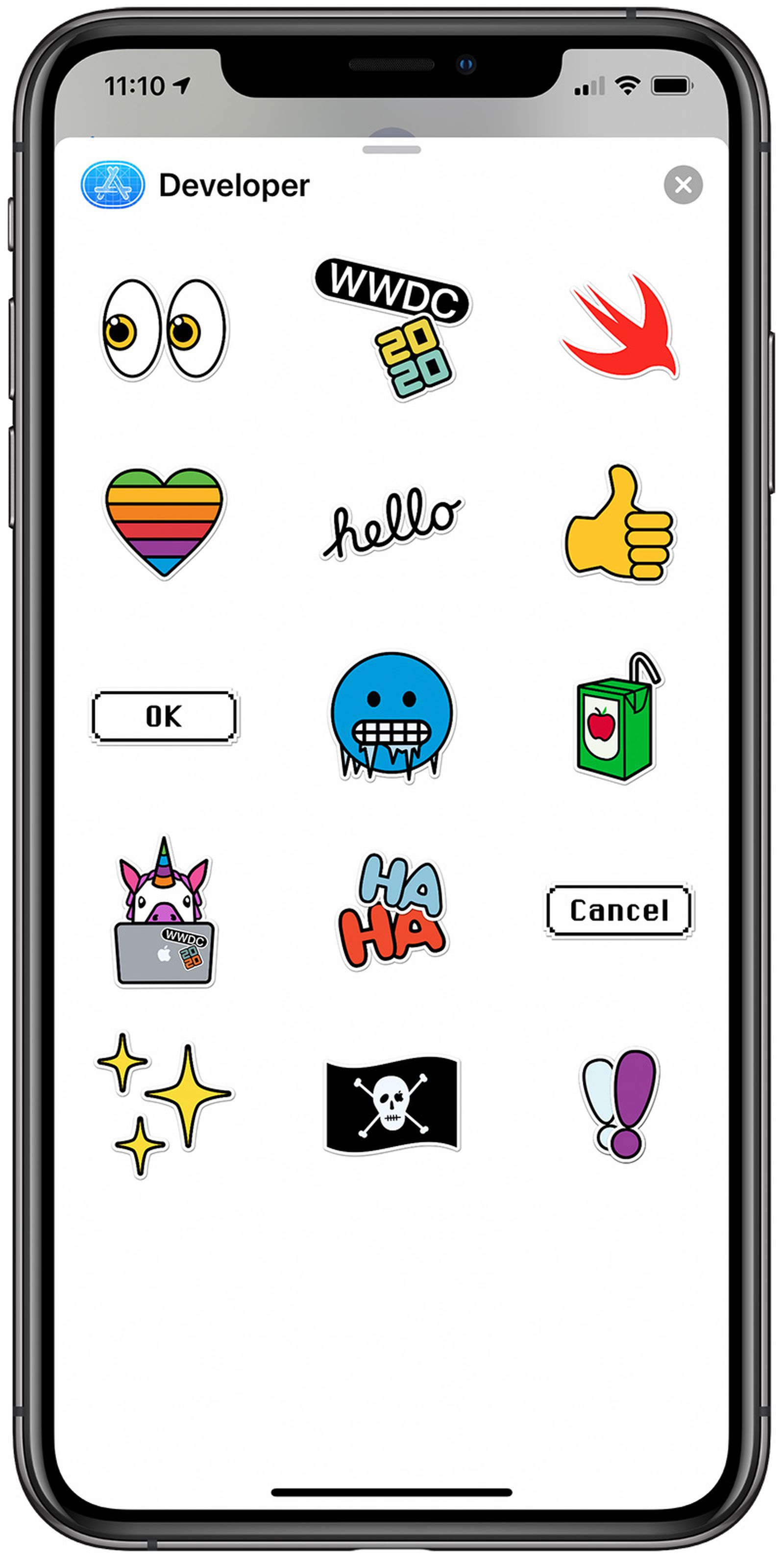Select the googly eyes sticker
784x1558 pixels.
pyautogui.click(x=163, y=329)
